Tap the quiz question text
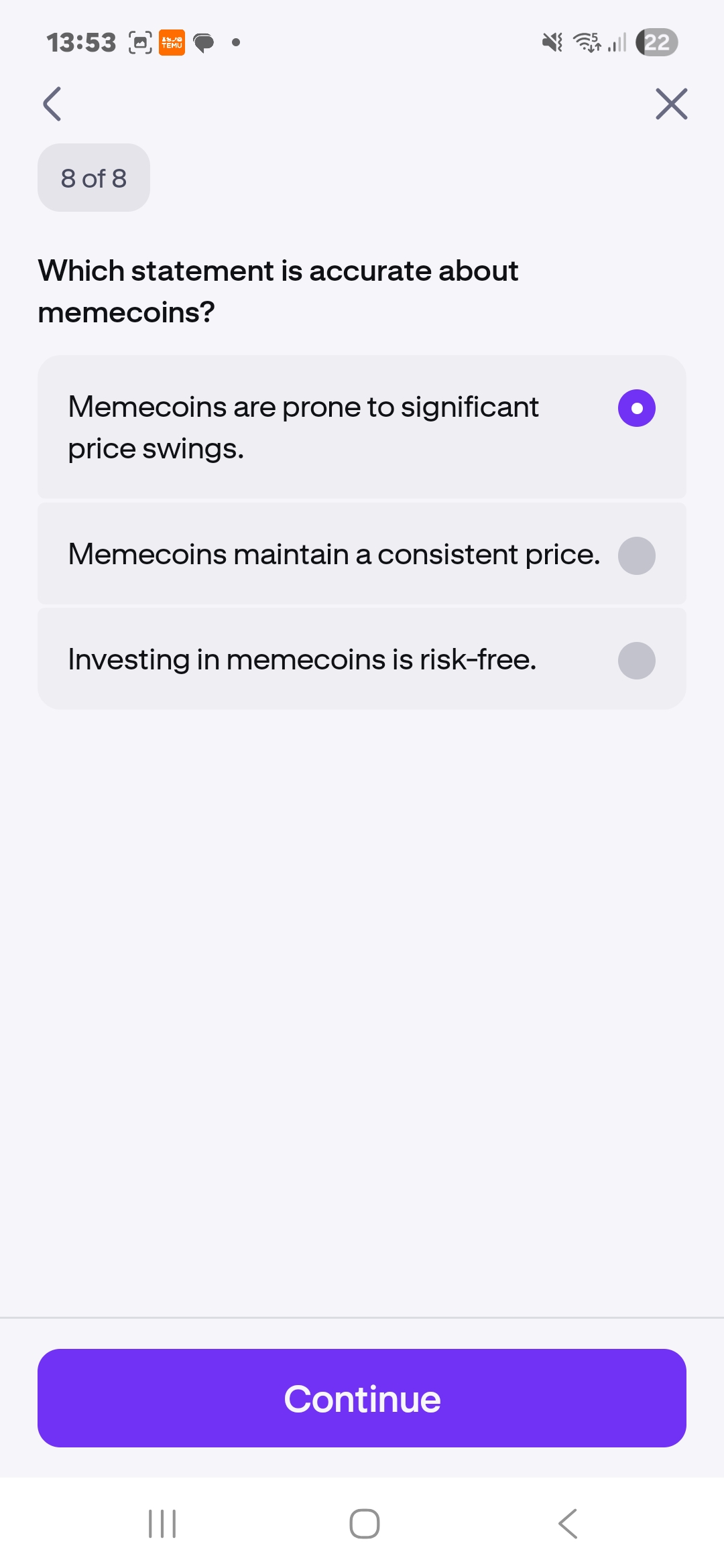 pos(277,289)
